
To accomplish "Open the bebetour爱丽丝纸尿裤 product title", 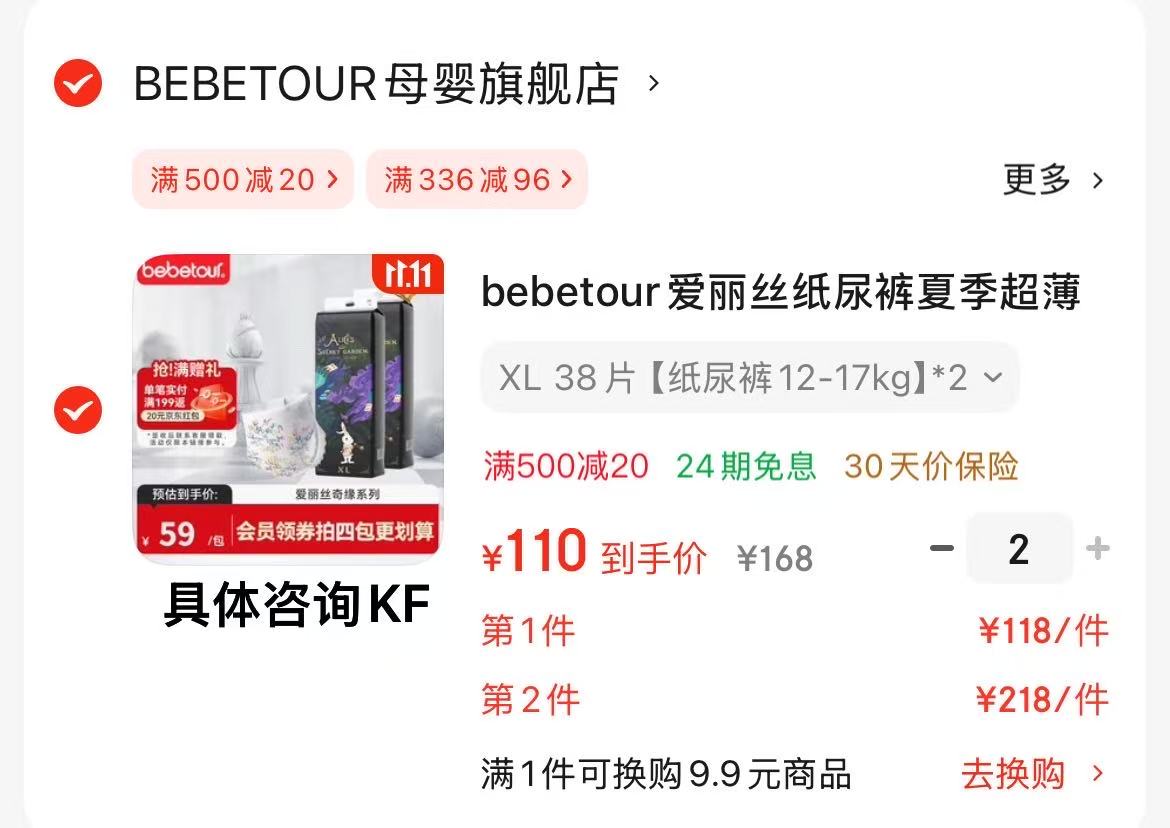I will [x=780, y=293].
